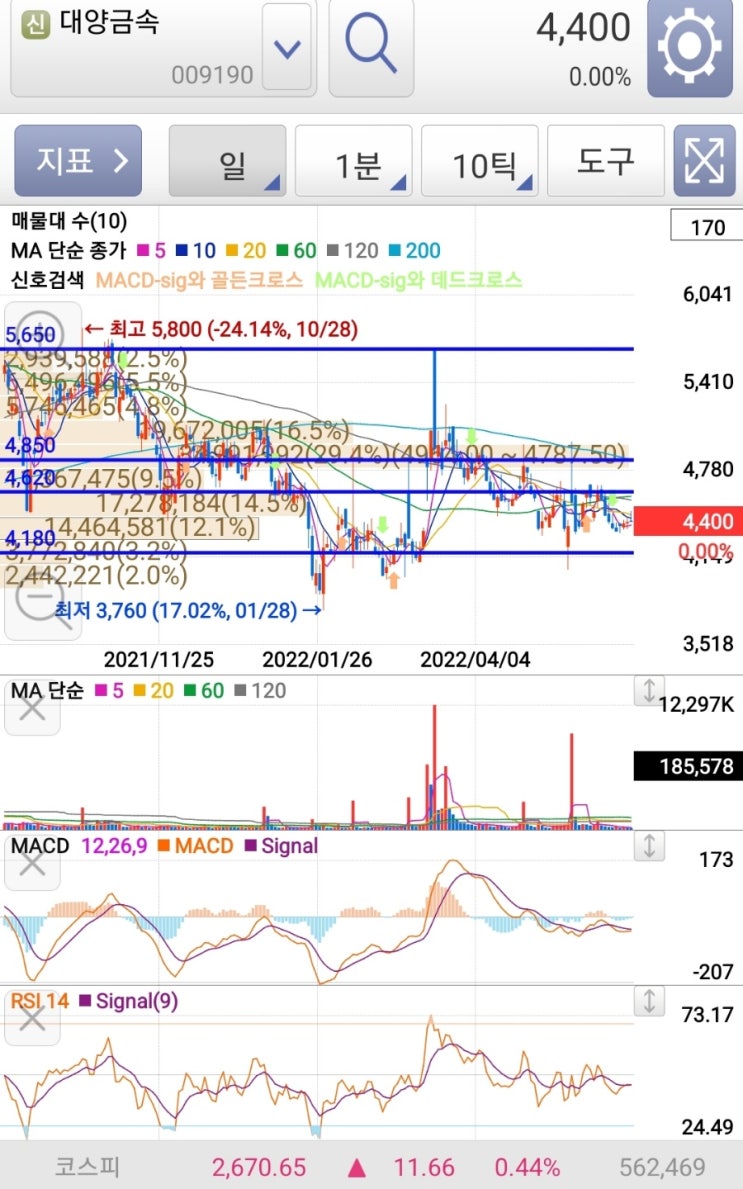Select the 10틱 tick period
This screenshot has width=743, height=1189.
tap(479, 161)
